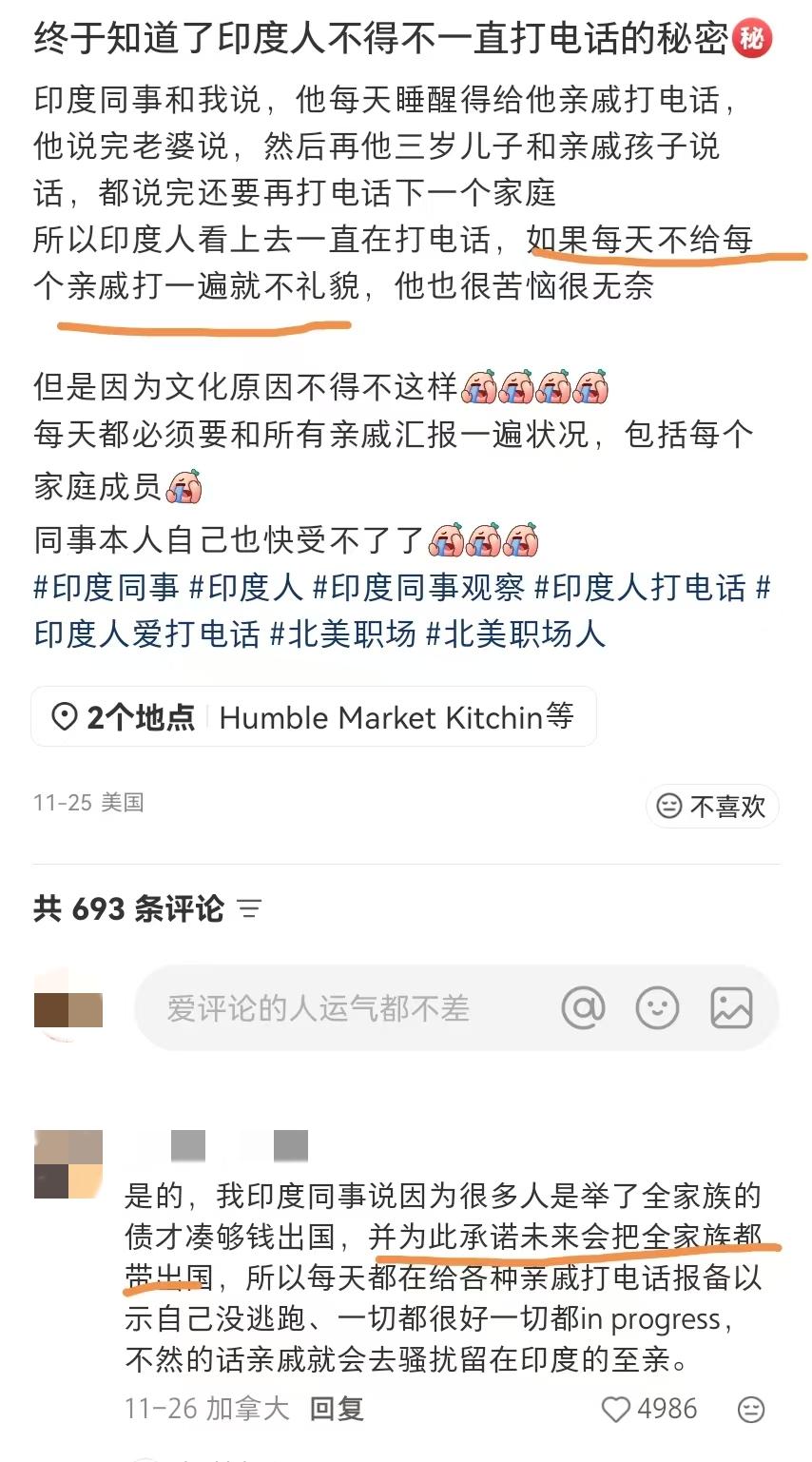Open the emoji picker in the comment bar

657,1007
